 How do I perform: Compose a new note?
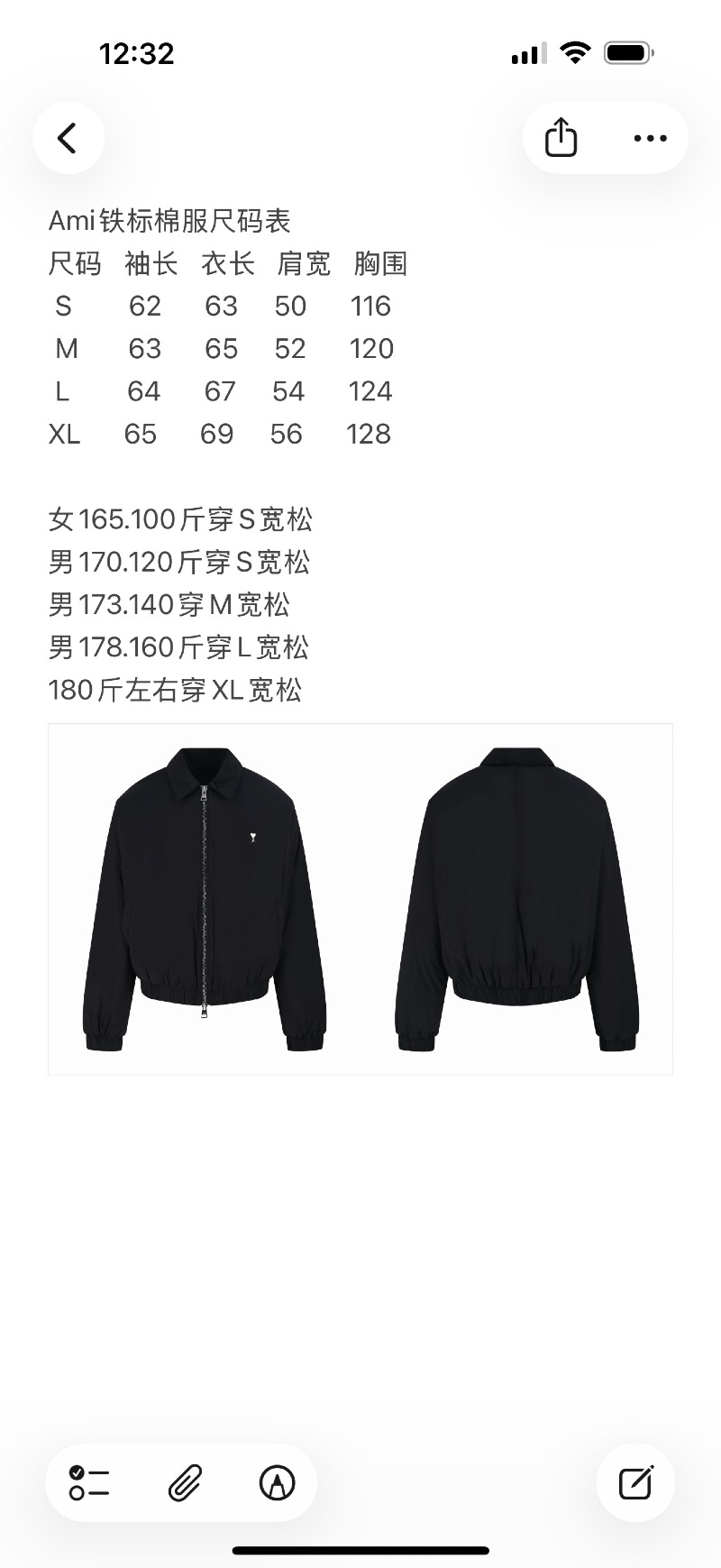635,1482
